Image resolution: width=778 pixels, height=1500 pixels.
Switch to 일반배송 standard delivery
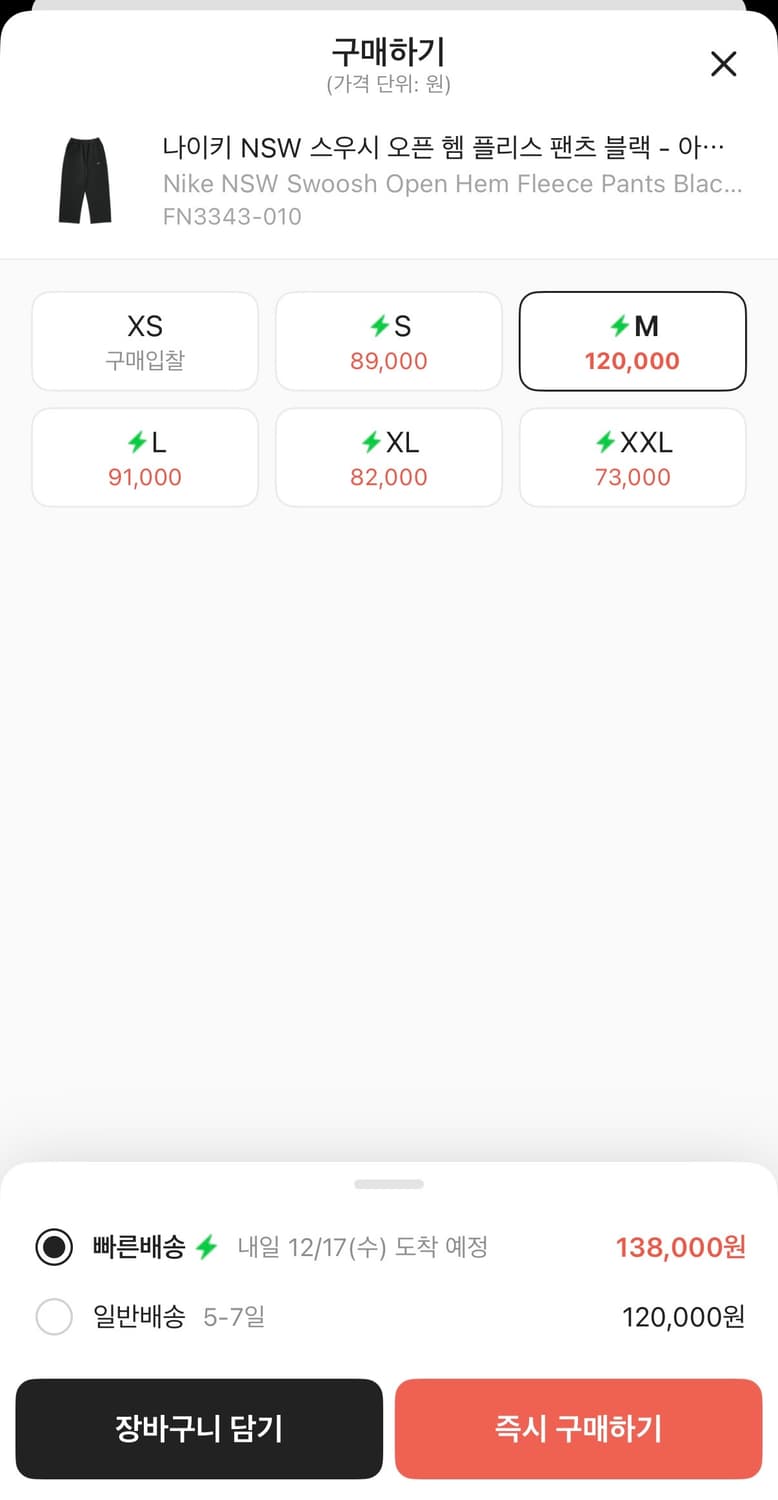(54, 1317)
